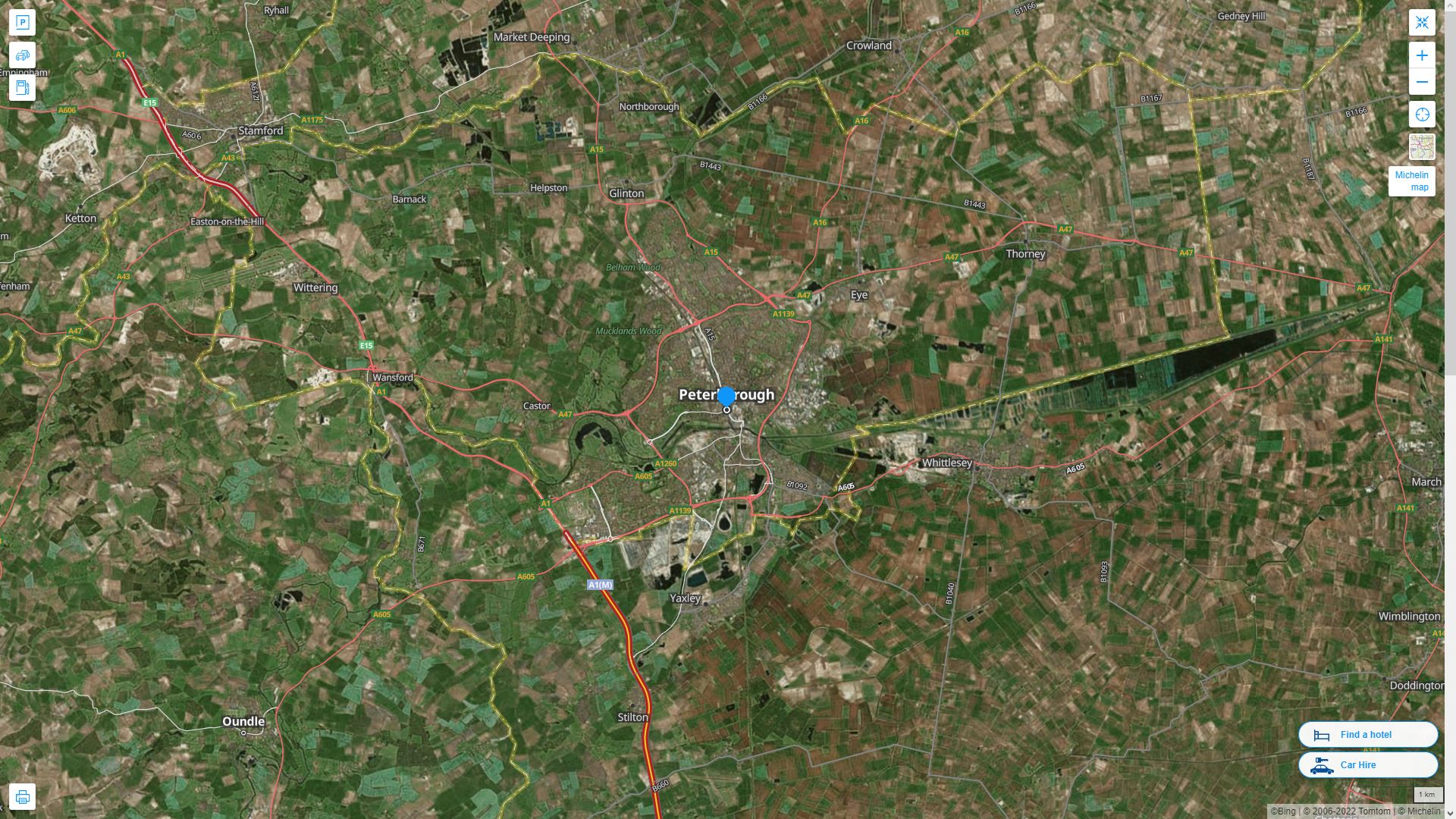The height and width of the screenshot is (819, 1456).
Task: Show parking locations on map
Action: pos(22,23)
